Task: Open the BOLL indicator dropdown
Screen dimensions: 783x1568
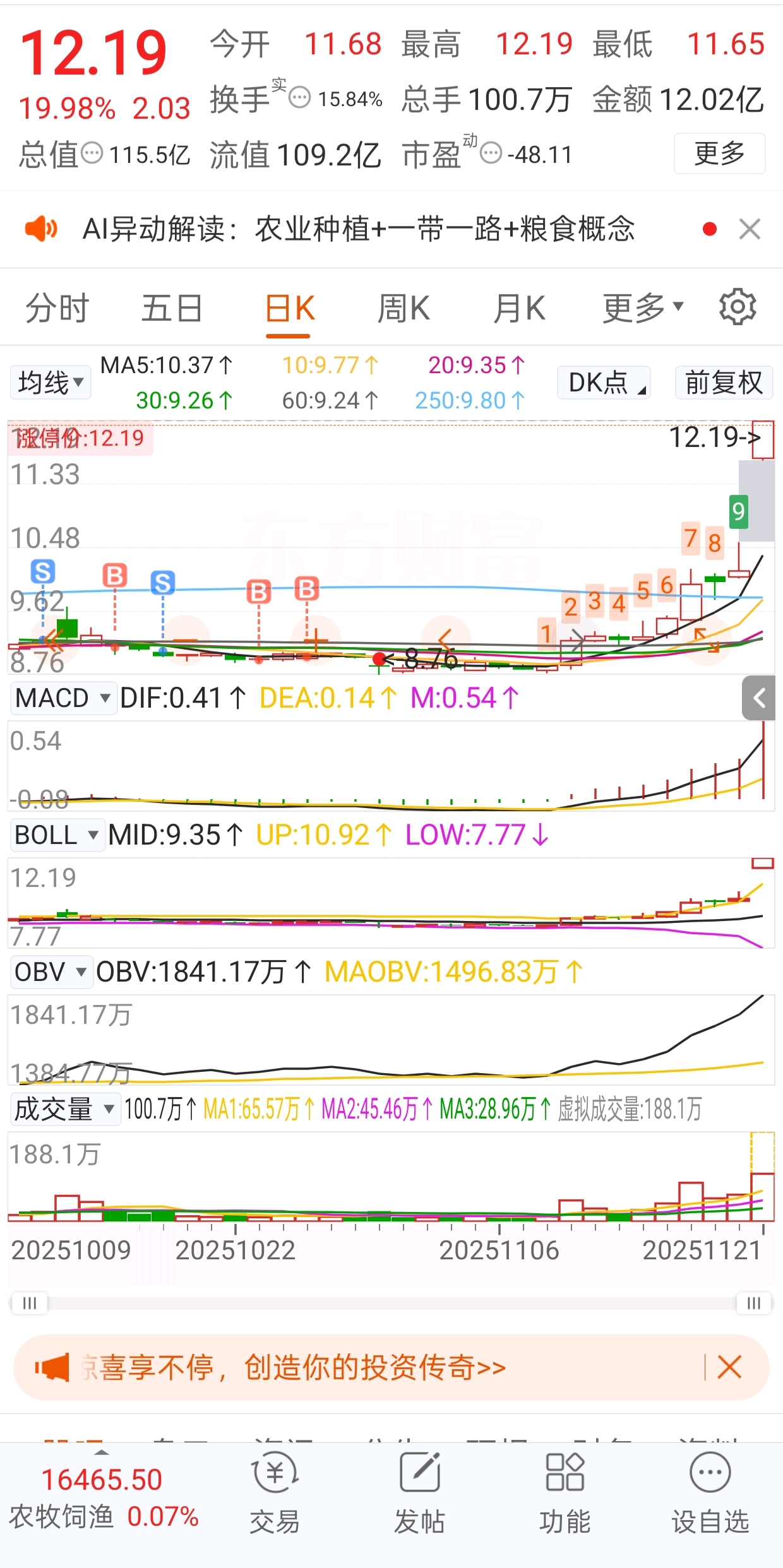Action: point(57,835)
